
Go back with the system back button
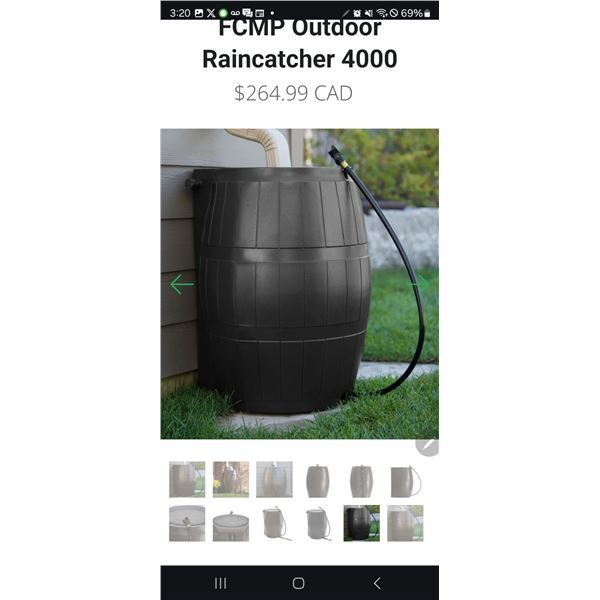pyautogui.click(x=377, y=583)
